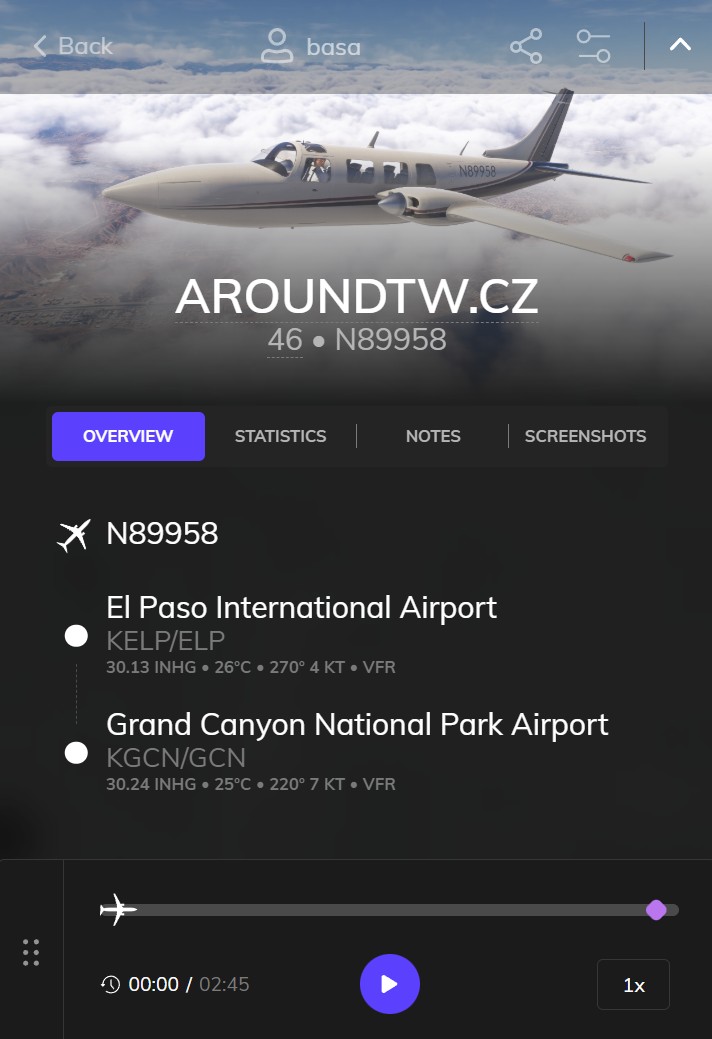Viewport: 712px width, 1039px height.
Task: Switch to the Notes tab
Action: (x=433, y=436)
